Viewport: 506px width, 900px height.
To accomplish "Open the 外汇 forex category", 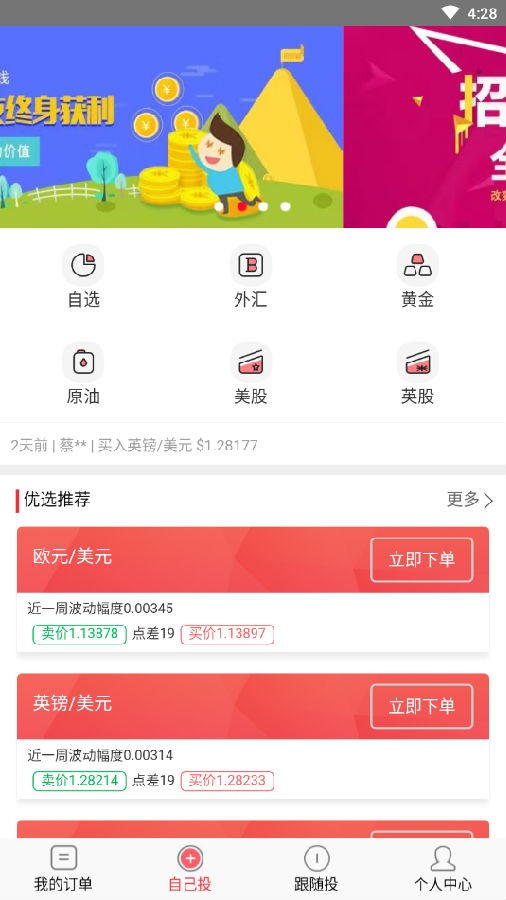I will pyautogui.click(x=251, y=277).
